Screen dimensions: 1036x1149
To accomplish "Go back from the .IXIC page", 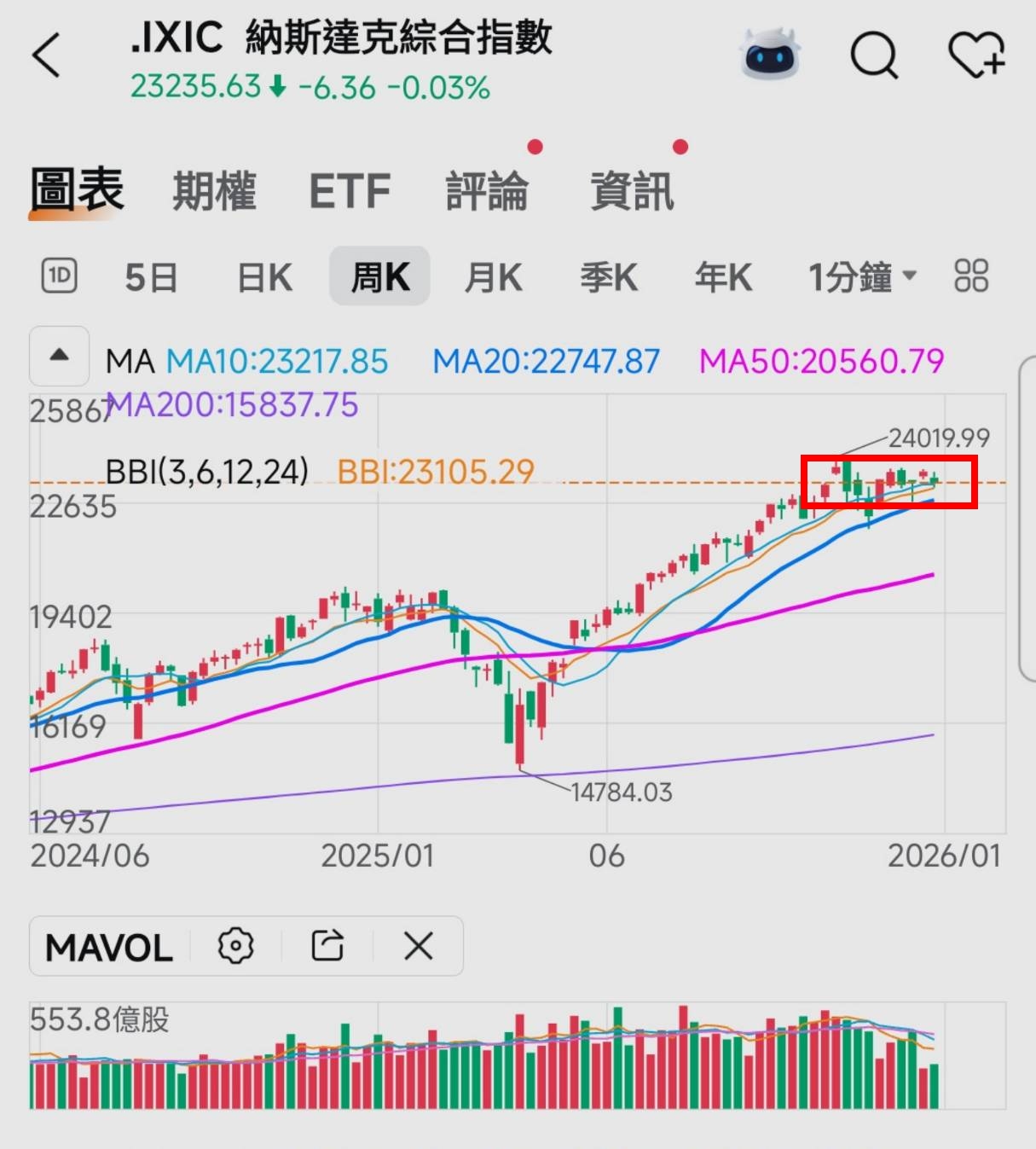I will pos(47,56).
